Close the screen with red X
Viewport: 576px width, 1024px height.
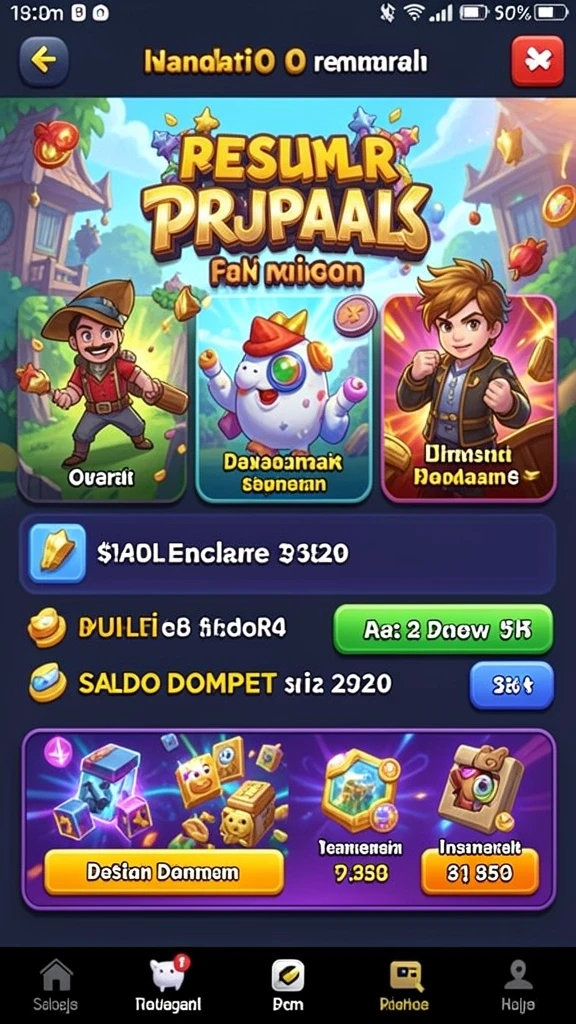coord(537,61)
